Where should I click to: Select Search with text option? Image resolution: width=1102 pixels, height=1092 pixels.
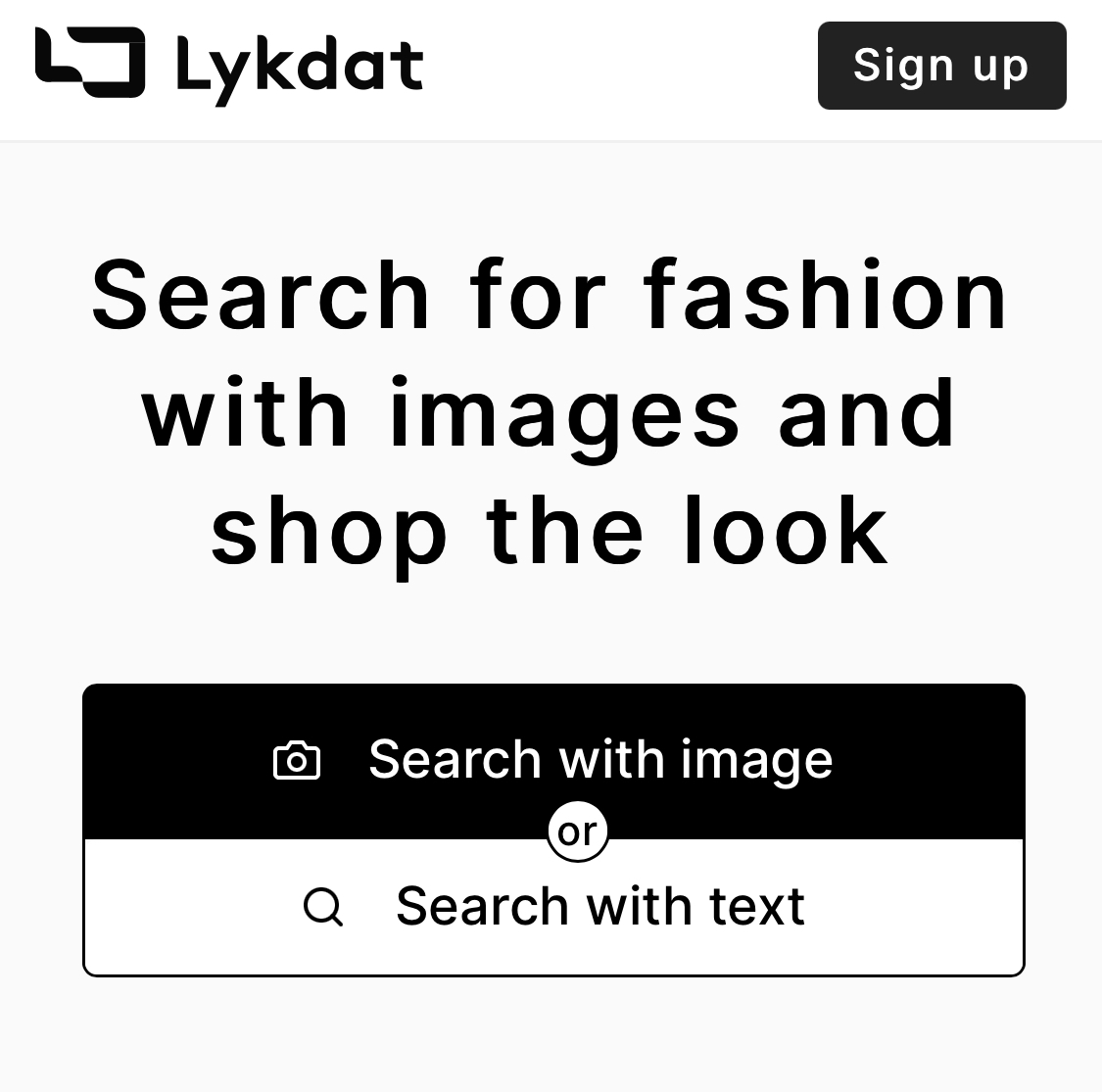coord(553,907)
